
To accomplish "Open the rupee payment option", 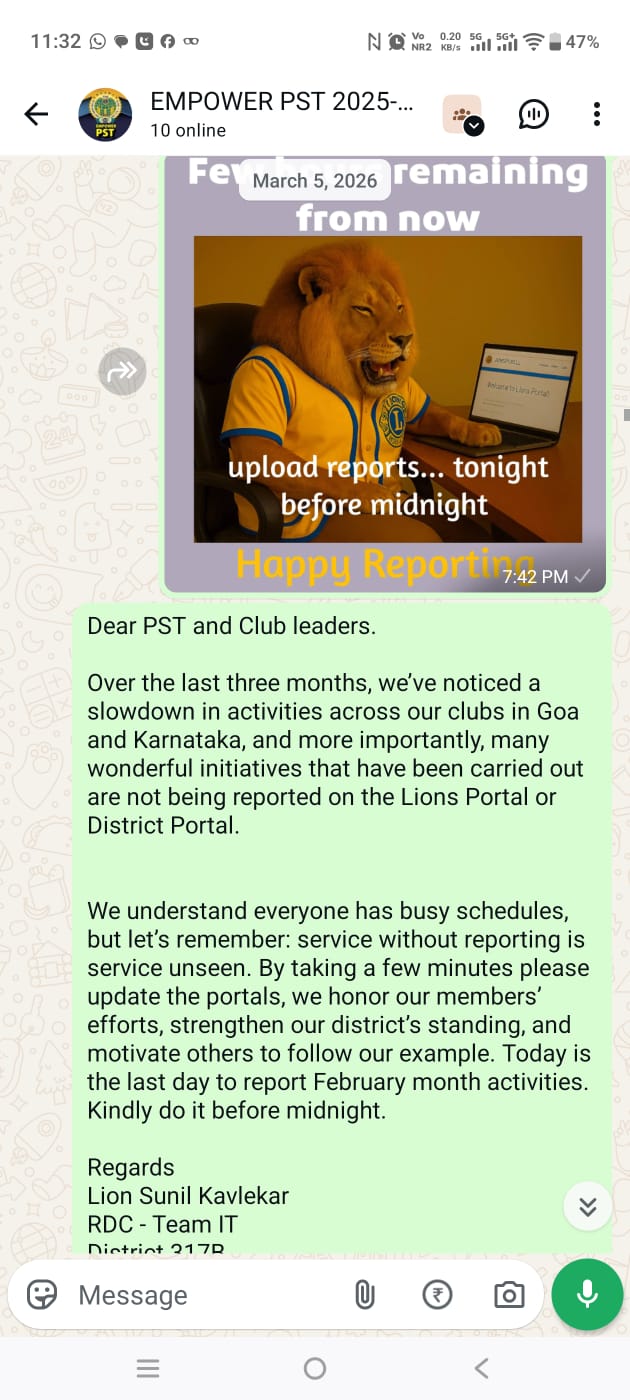I will coord(437,1295).
